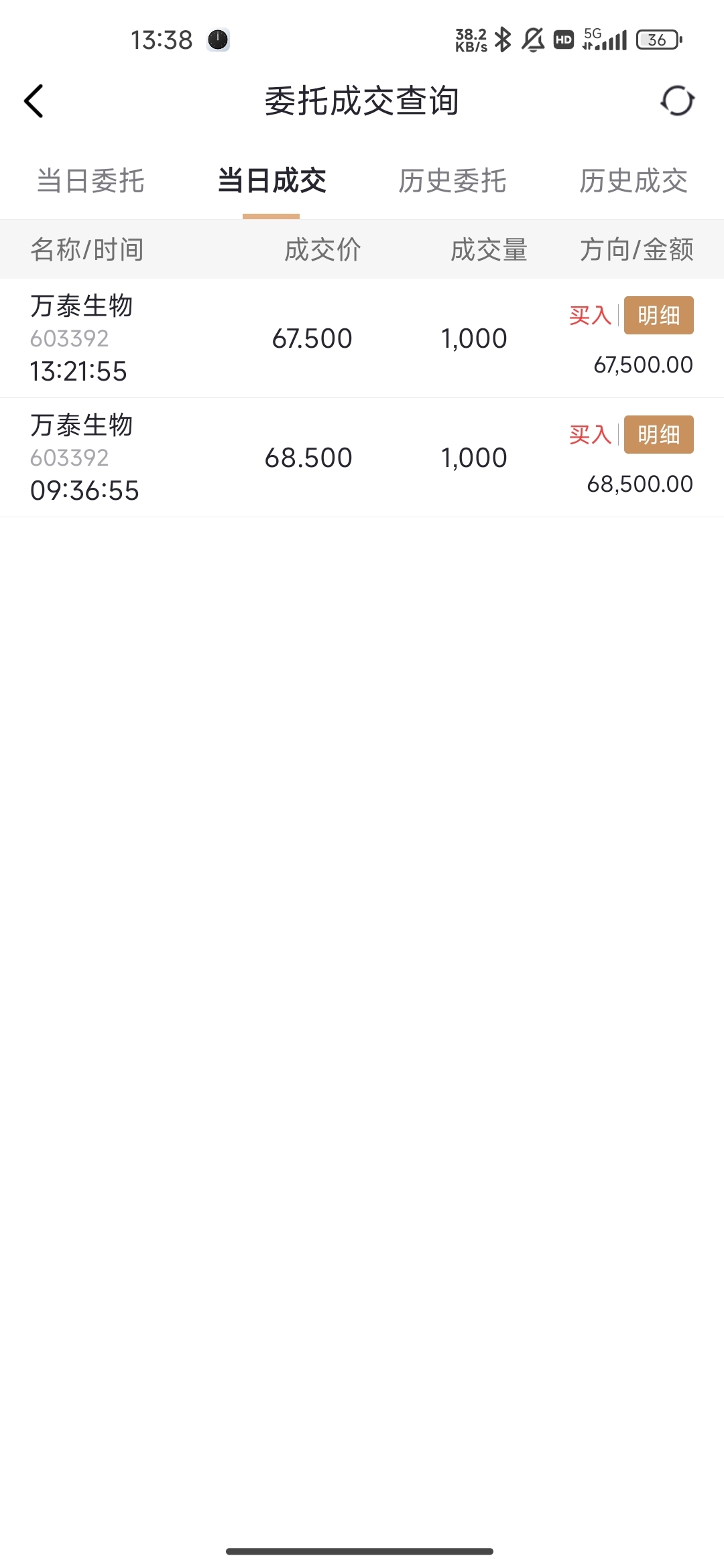Viewport: 724px width, 1568px height.
Task: Switch to the 当日委托 tab
Action: click(90, 181)
